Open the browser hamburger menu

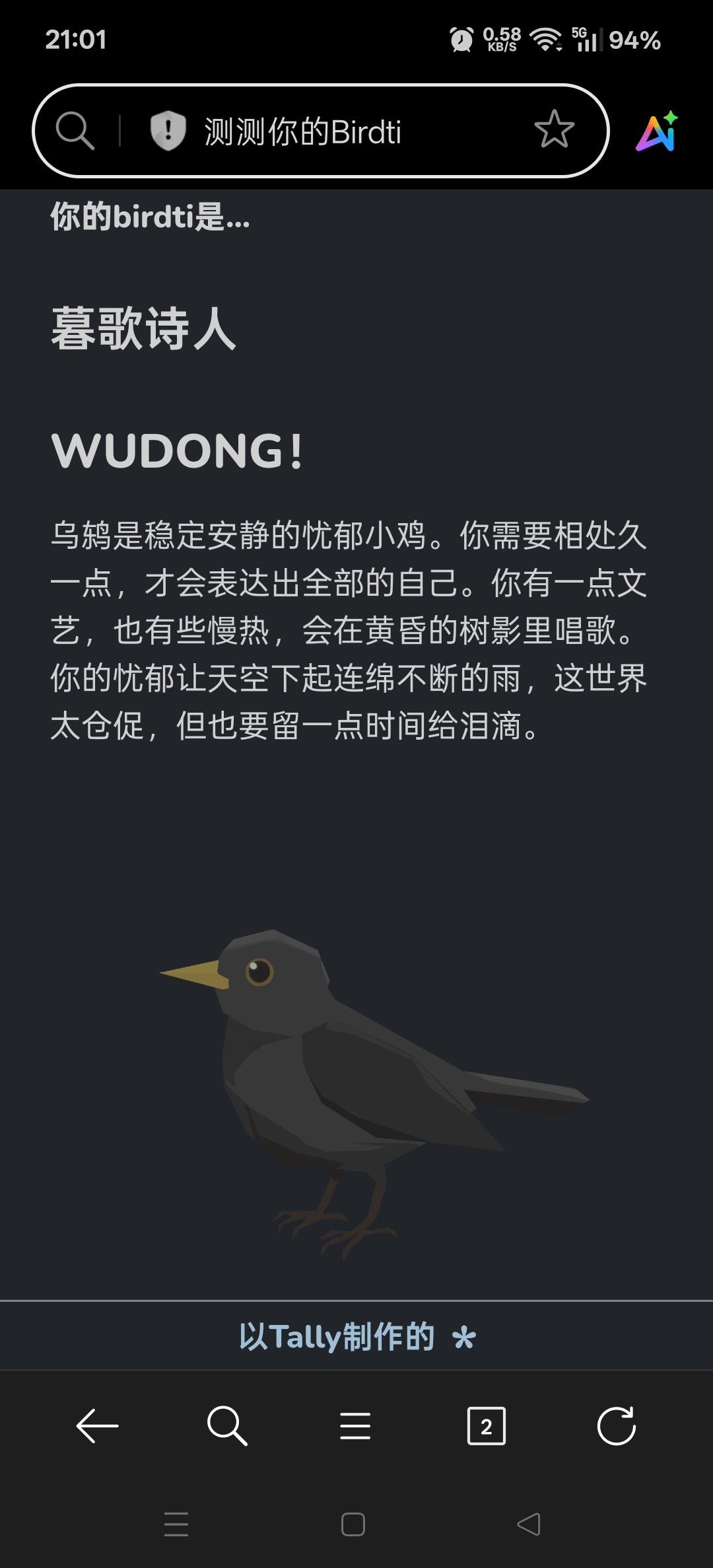click(x=355, y=1426)
